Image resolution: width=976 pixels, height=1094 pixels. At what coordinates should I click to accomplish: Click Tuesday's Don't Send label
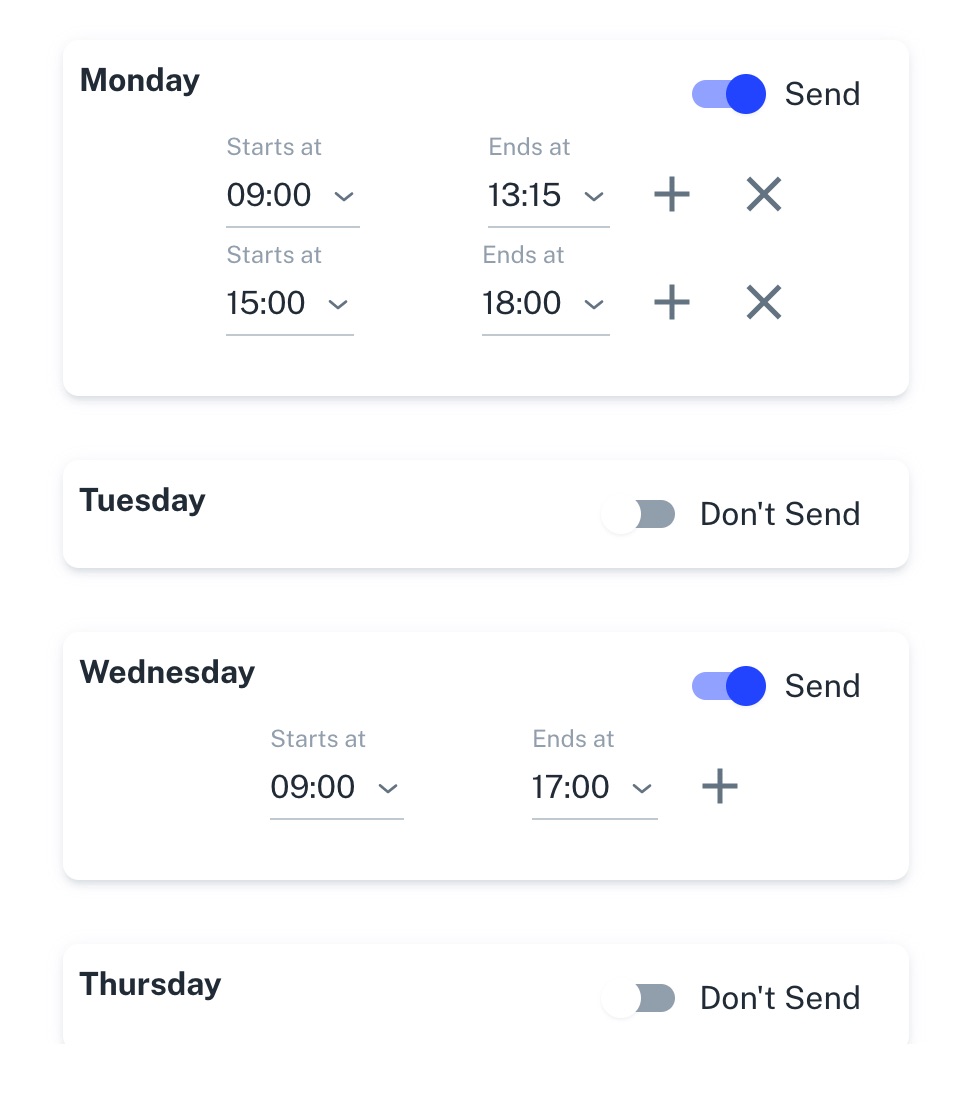tap(779, 514)
